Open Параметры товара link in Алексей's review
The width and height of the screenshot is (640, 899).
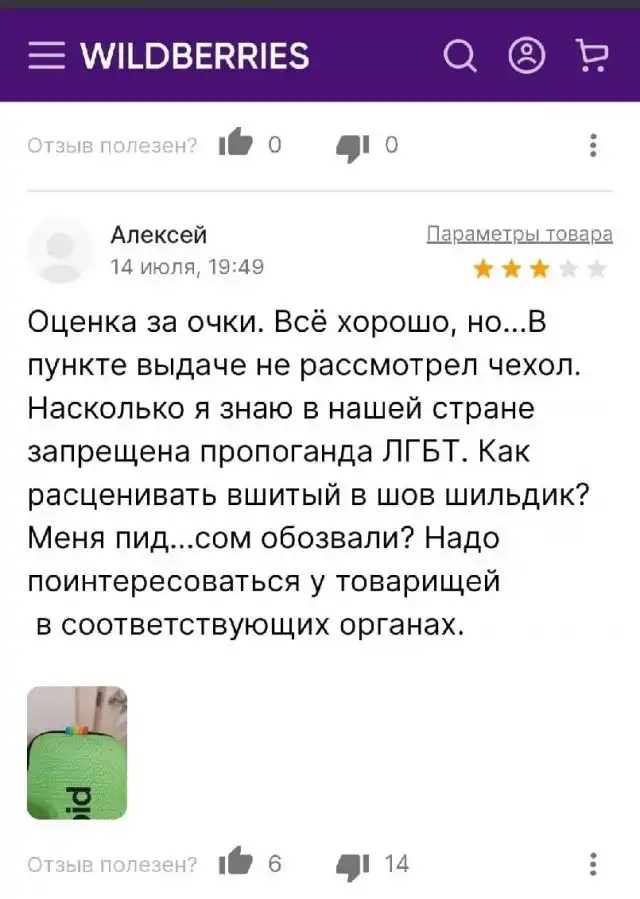click(x=519, y=235)
